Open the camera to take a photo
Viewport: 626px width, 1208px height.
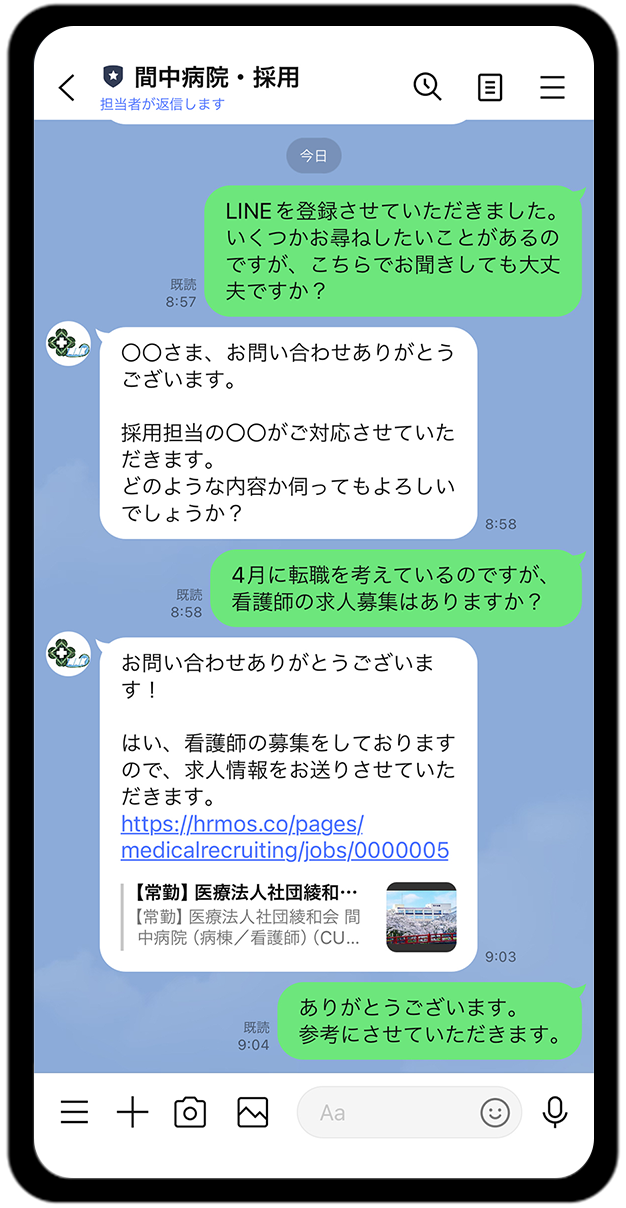pos(190,1112)
